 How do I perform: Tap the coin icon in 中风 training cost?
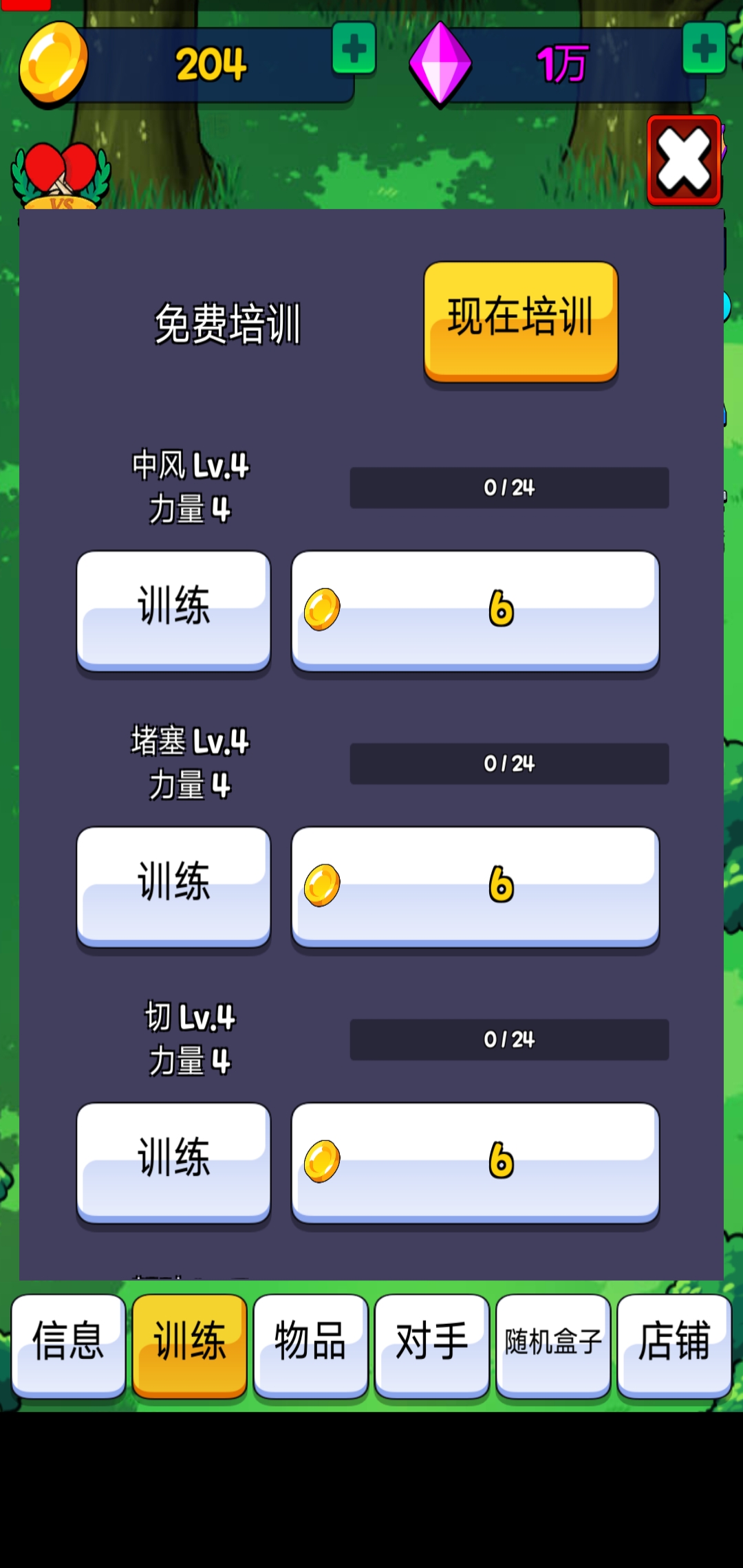[x=323, y=609]
